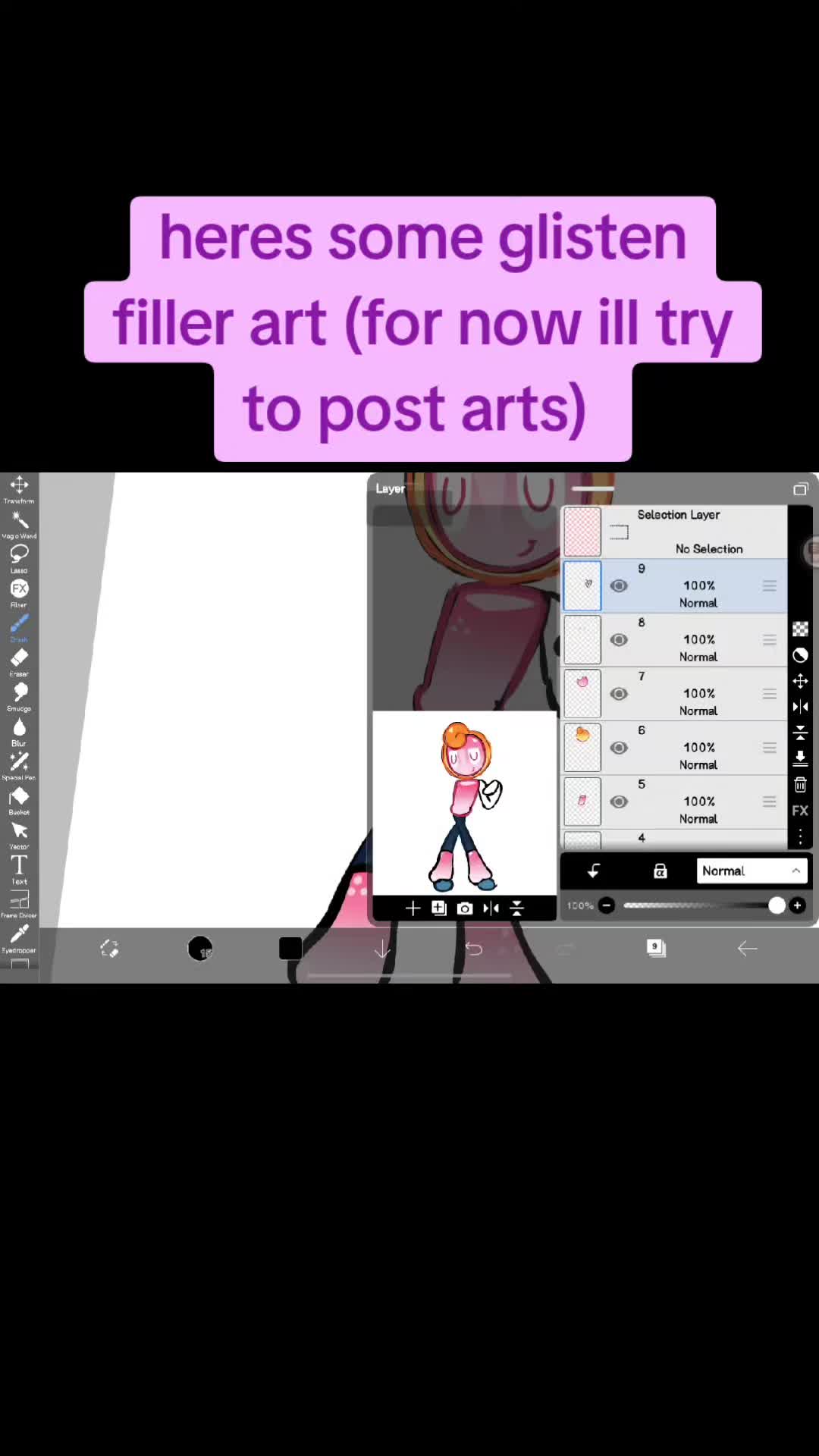The width and height of the screenshot is (819, 1456).
Task: Select layer 6 in the layer list
Action: coord(674,748)
